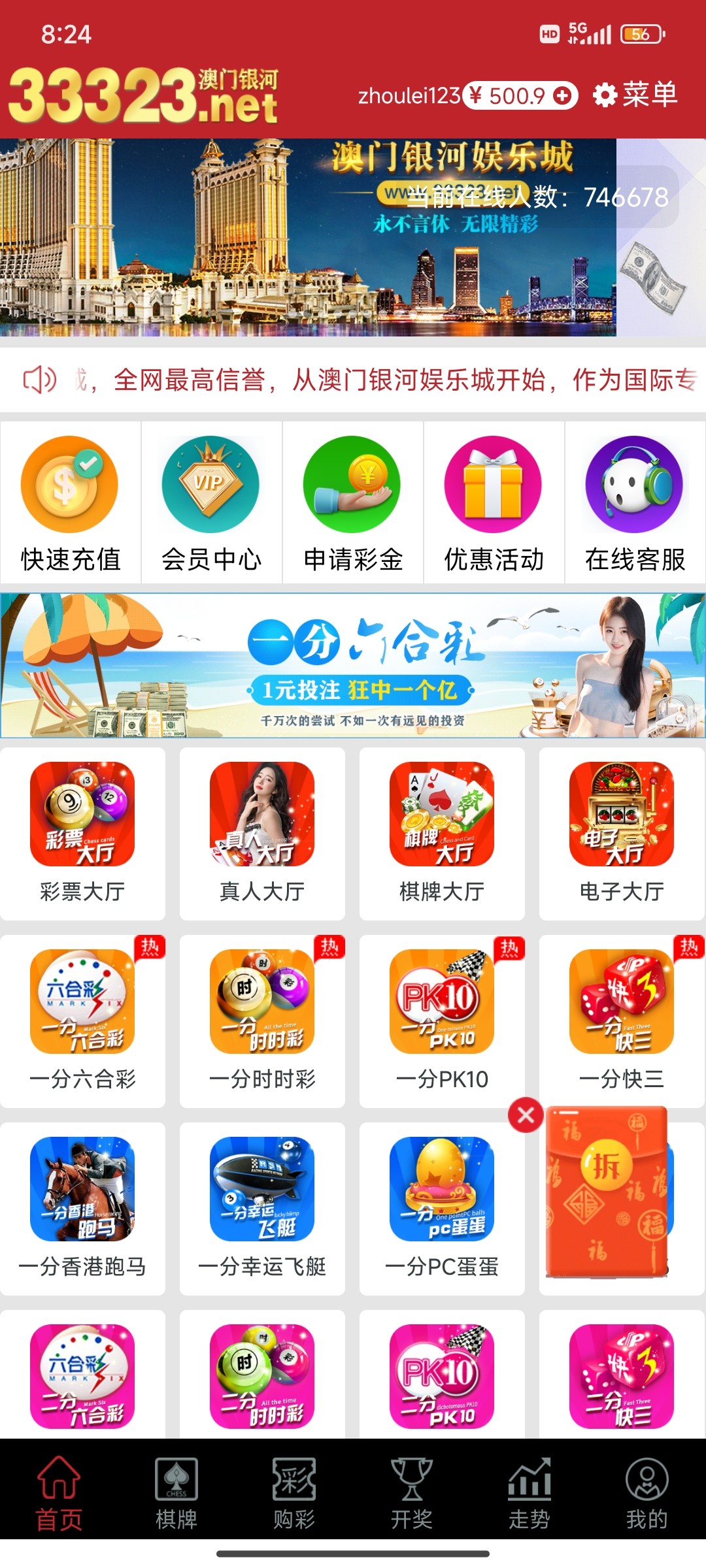Go to 会员中心 member center
706x1568 pixels.
[x=212, y=503]
